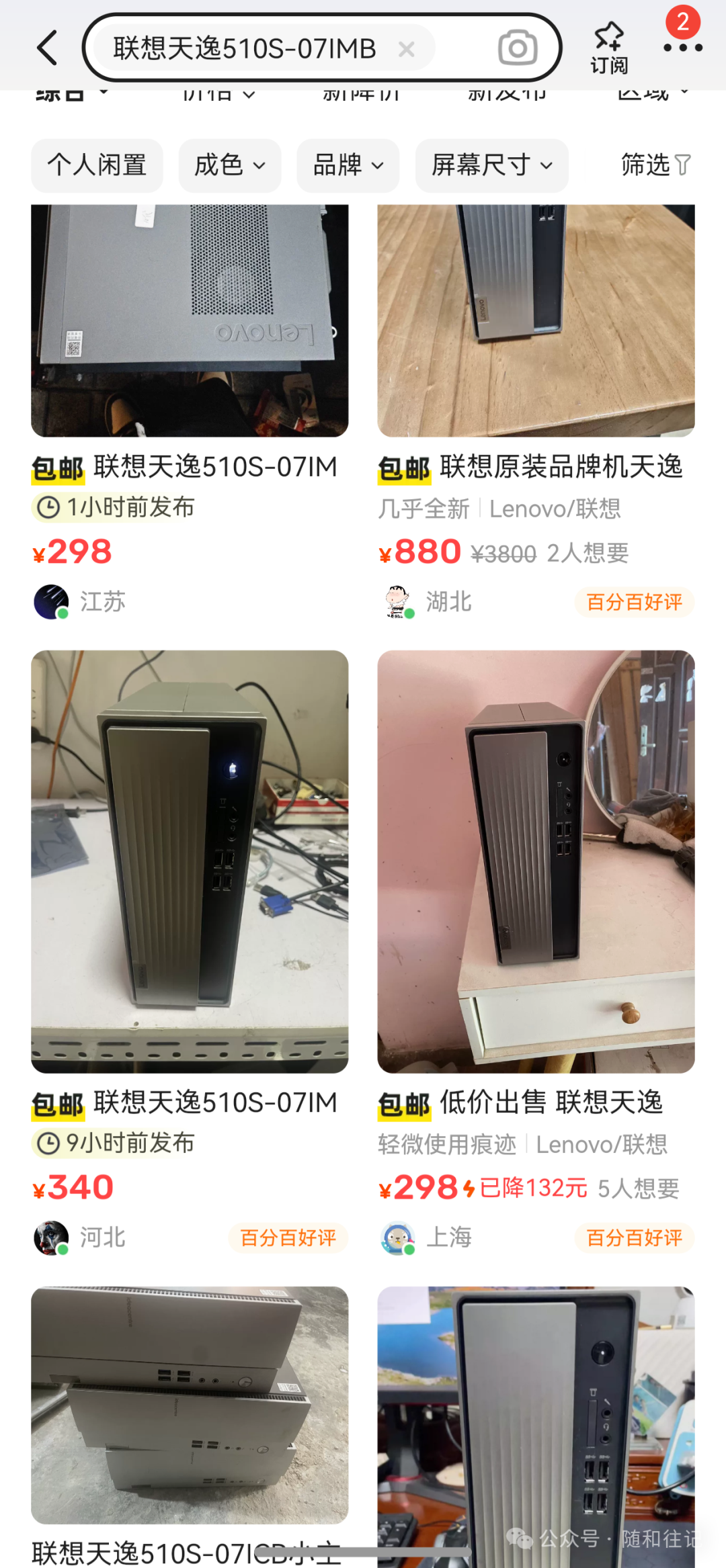Expand the 屏幕尺寸 dropdown
The height and width of the screenshot is (1568, 726).
[x=491, y=165]
